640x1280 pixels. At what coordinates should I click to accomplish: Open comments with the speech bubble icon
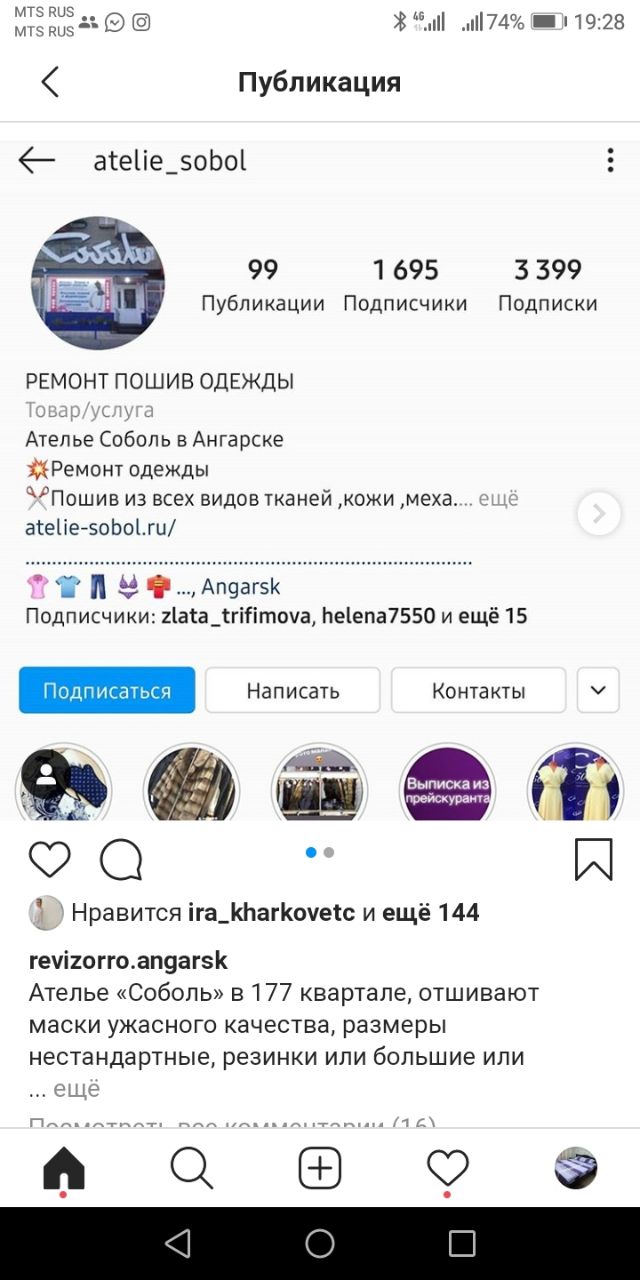click(x=121, y=859)
